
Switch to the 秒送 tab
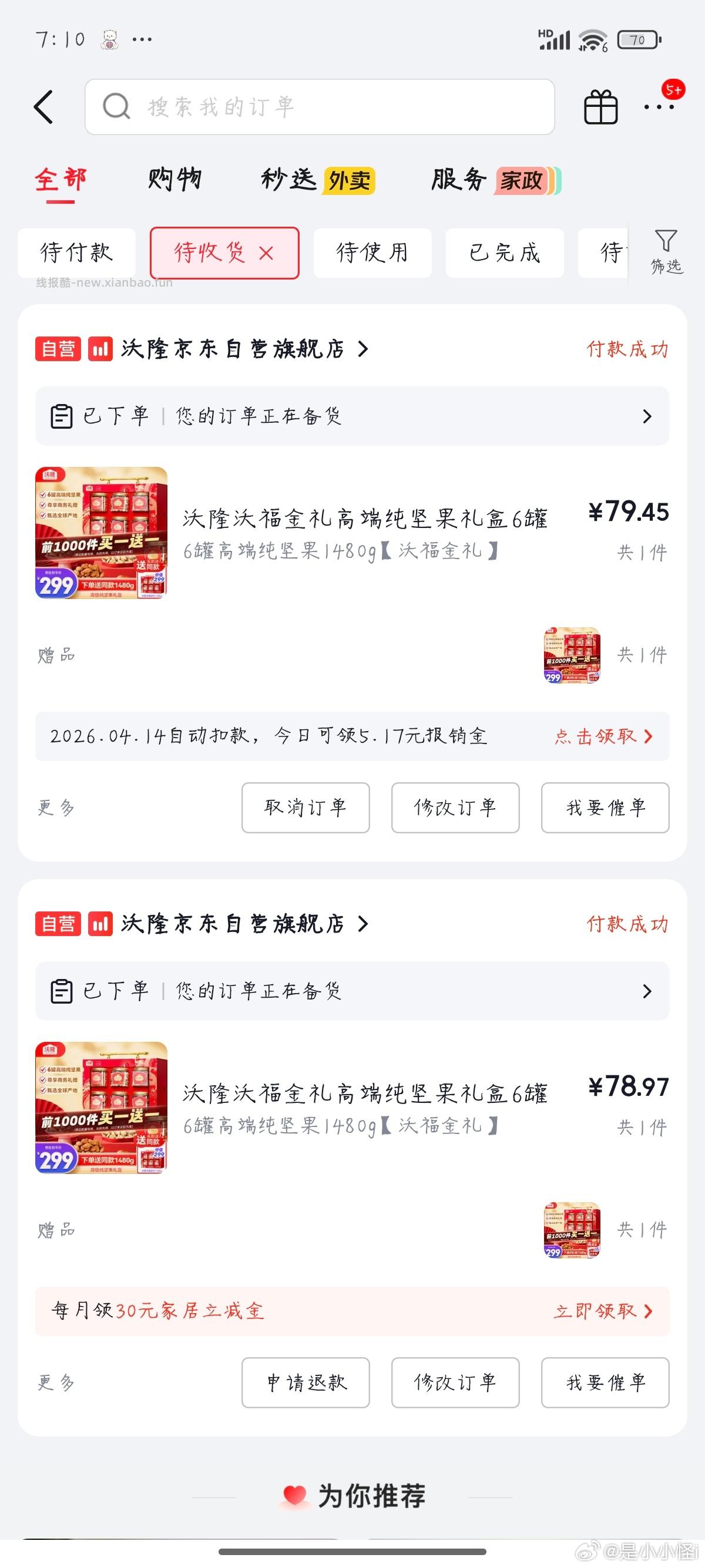[x=289, y=180]
